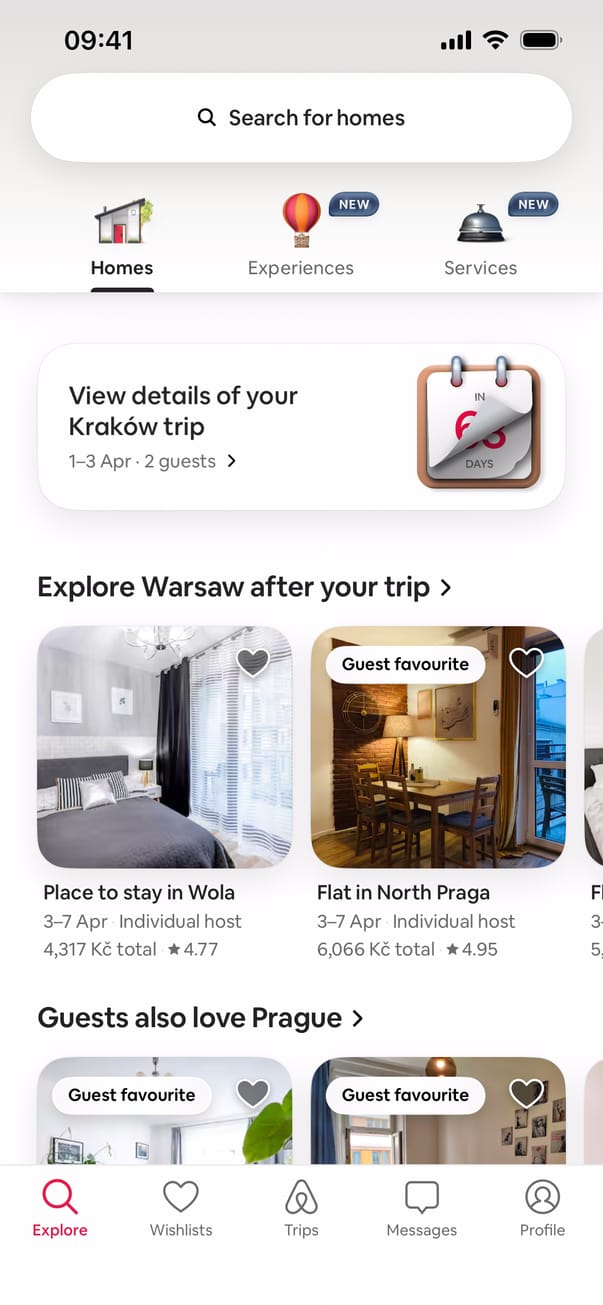Expand Explore Warsaw after your trip
The image size is (603, 1305).
[x=245, y=587]
